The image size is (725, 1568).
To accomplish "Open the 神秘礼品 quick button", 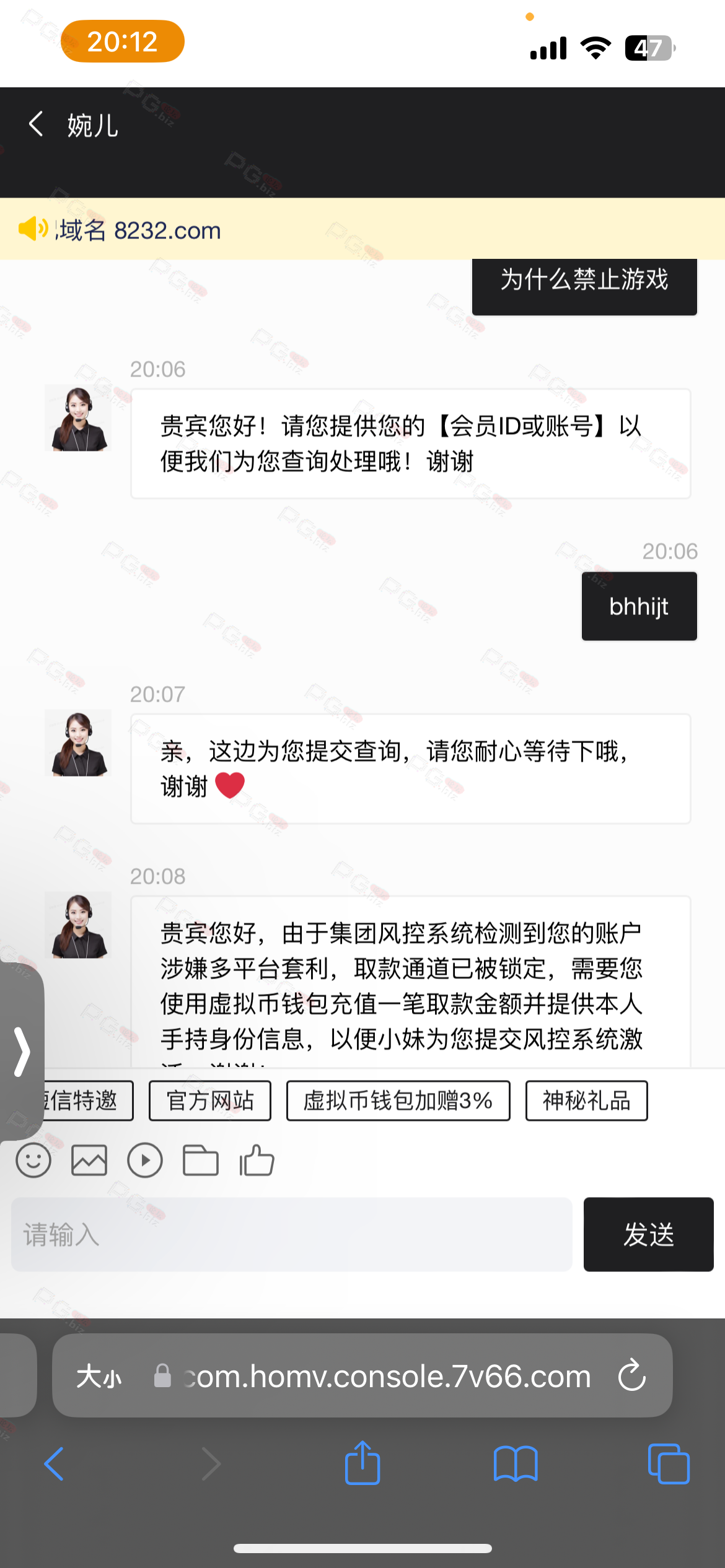I will 586,1100.
